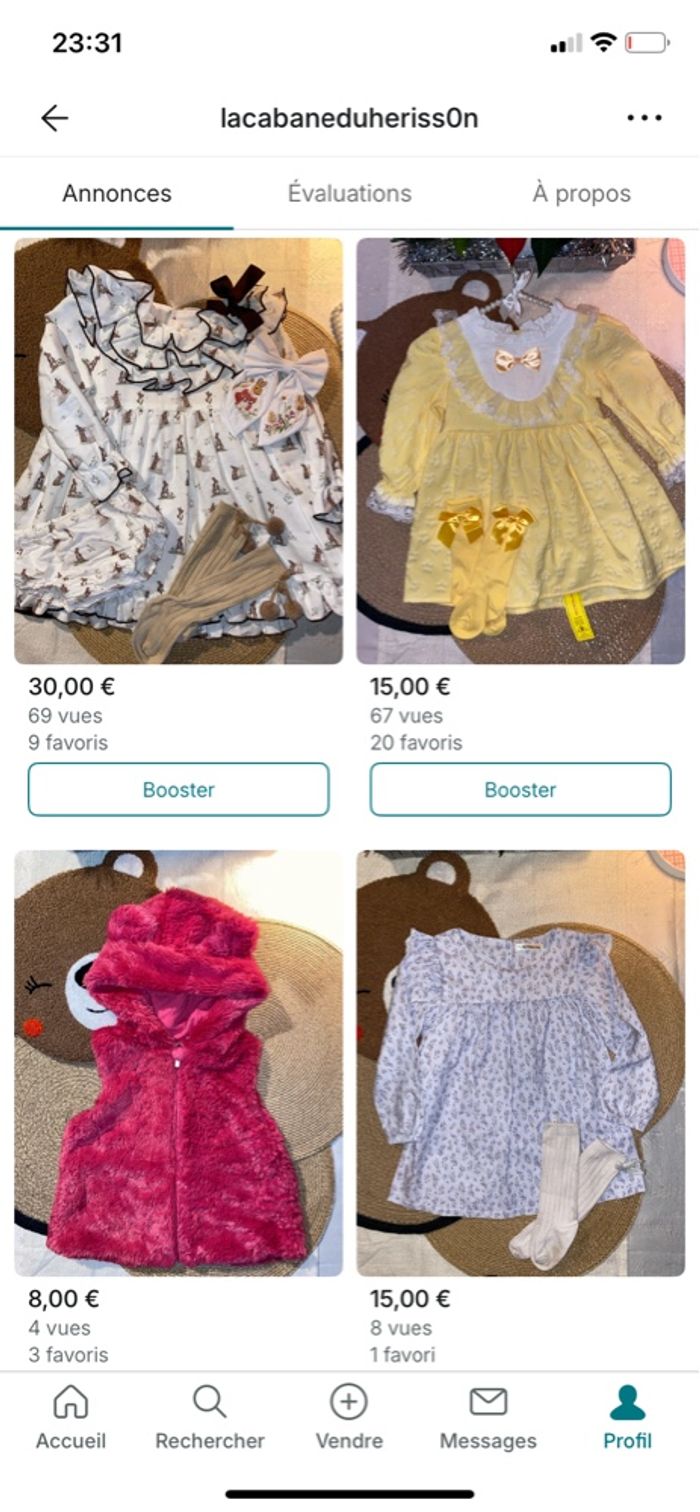Switch to the À propos tab

tap(581, 193)
